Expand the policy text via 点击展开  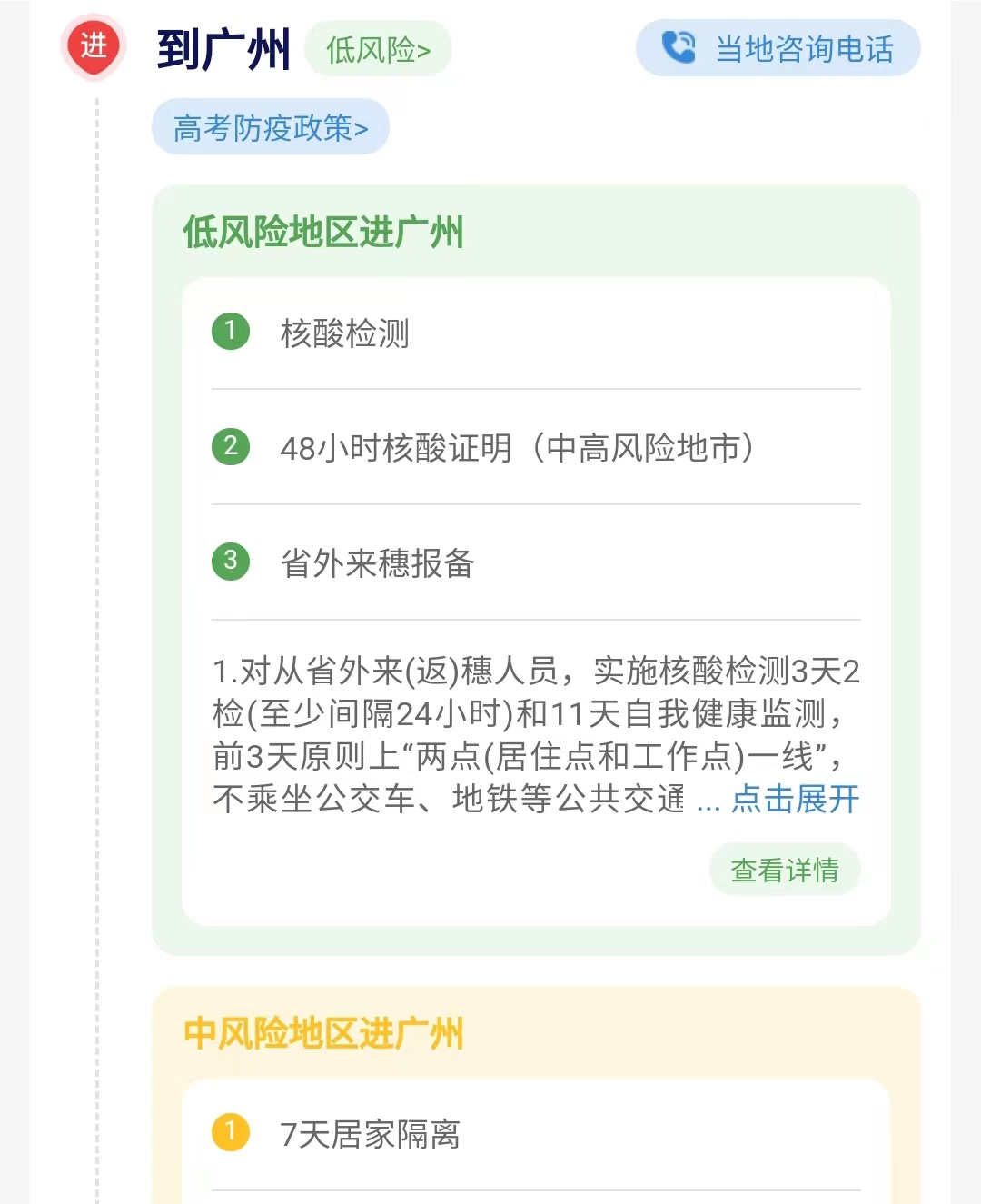[x=795, y=799]
